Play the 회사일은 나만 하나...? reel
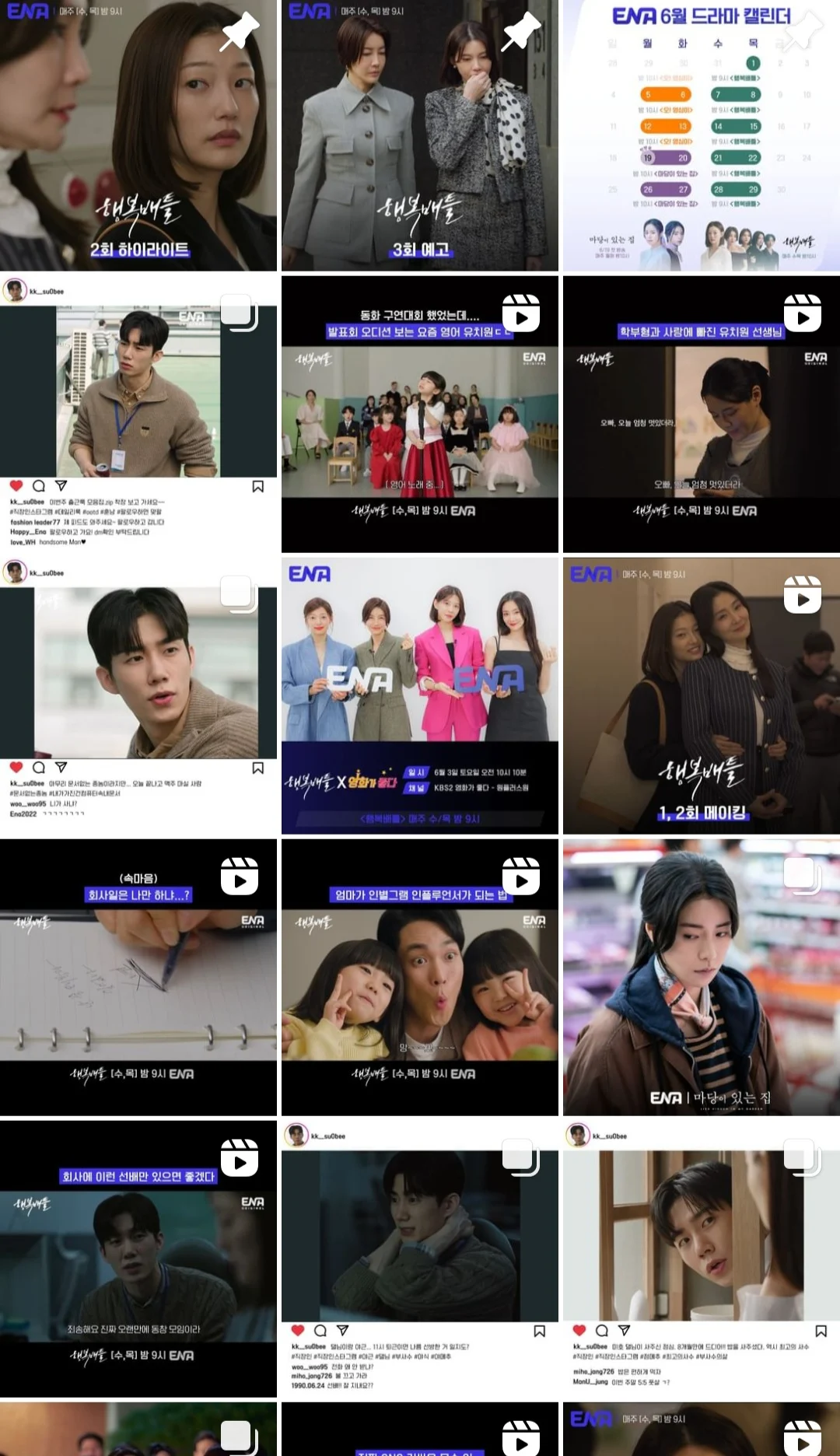 (138, 978)
